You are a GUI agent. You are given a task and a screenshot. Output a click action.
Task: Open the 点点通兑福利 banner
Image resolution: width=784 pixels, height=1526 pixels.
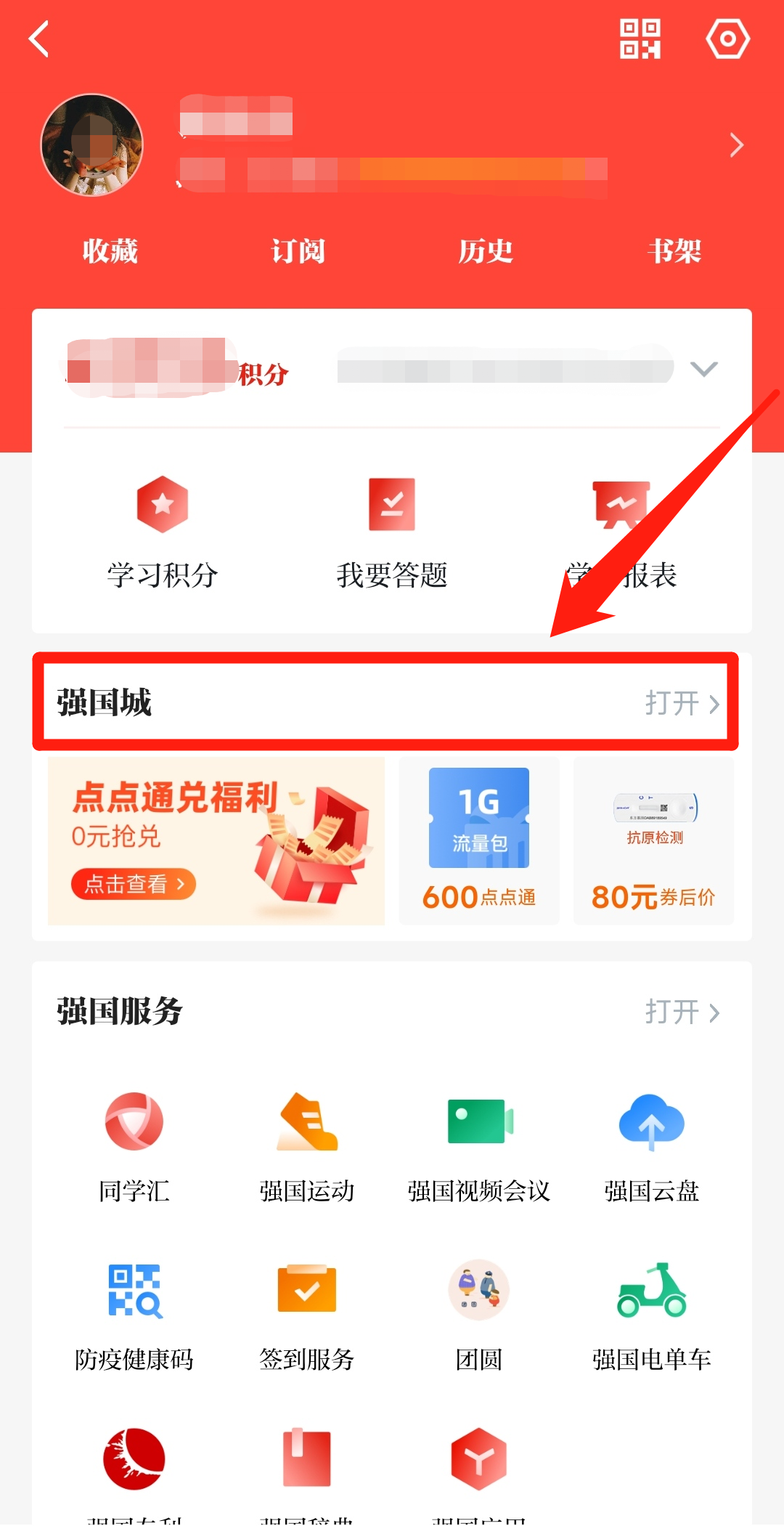[216, 841]
